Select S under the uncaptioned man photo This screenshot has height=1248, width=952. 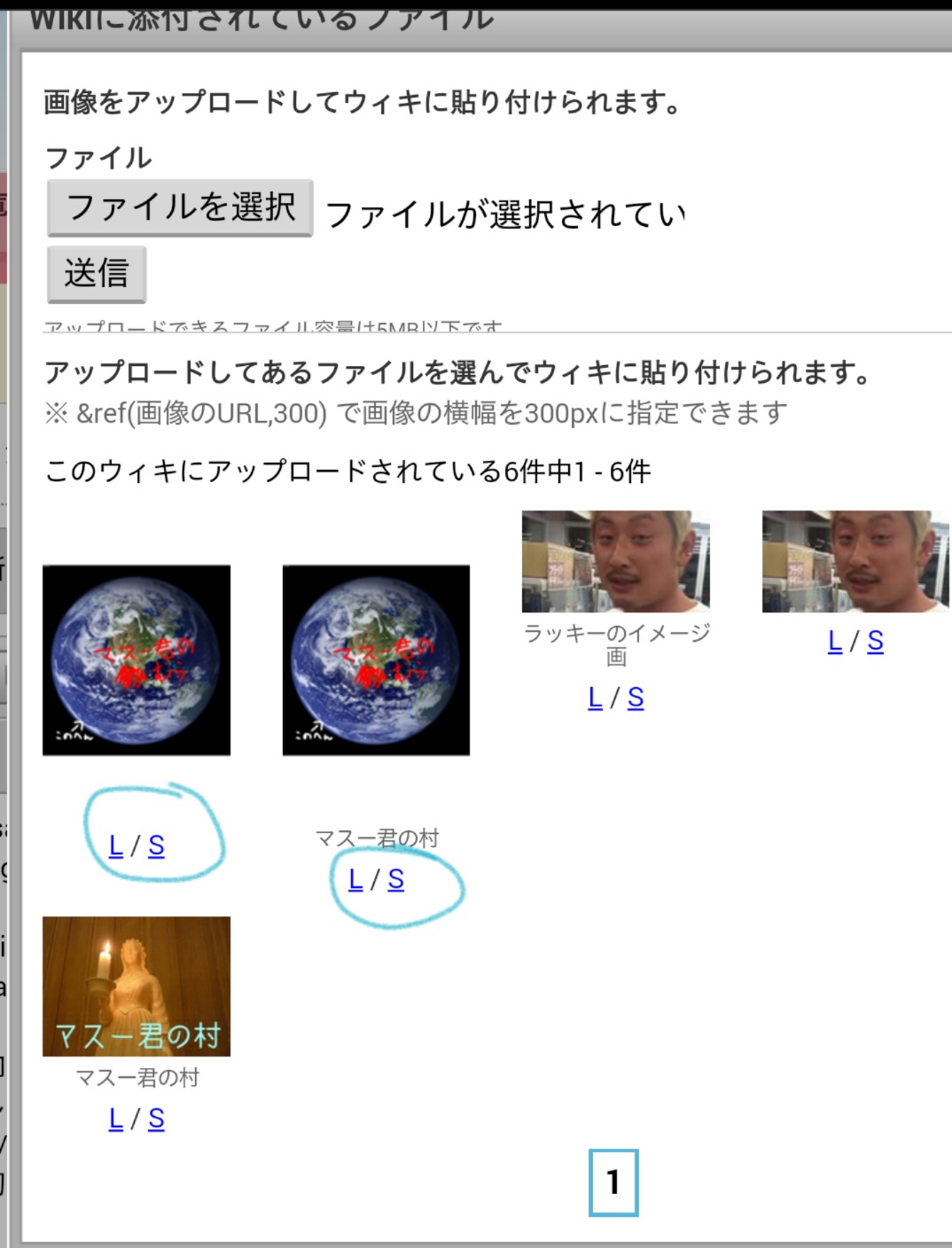pos(876,641)
